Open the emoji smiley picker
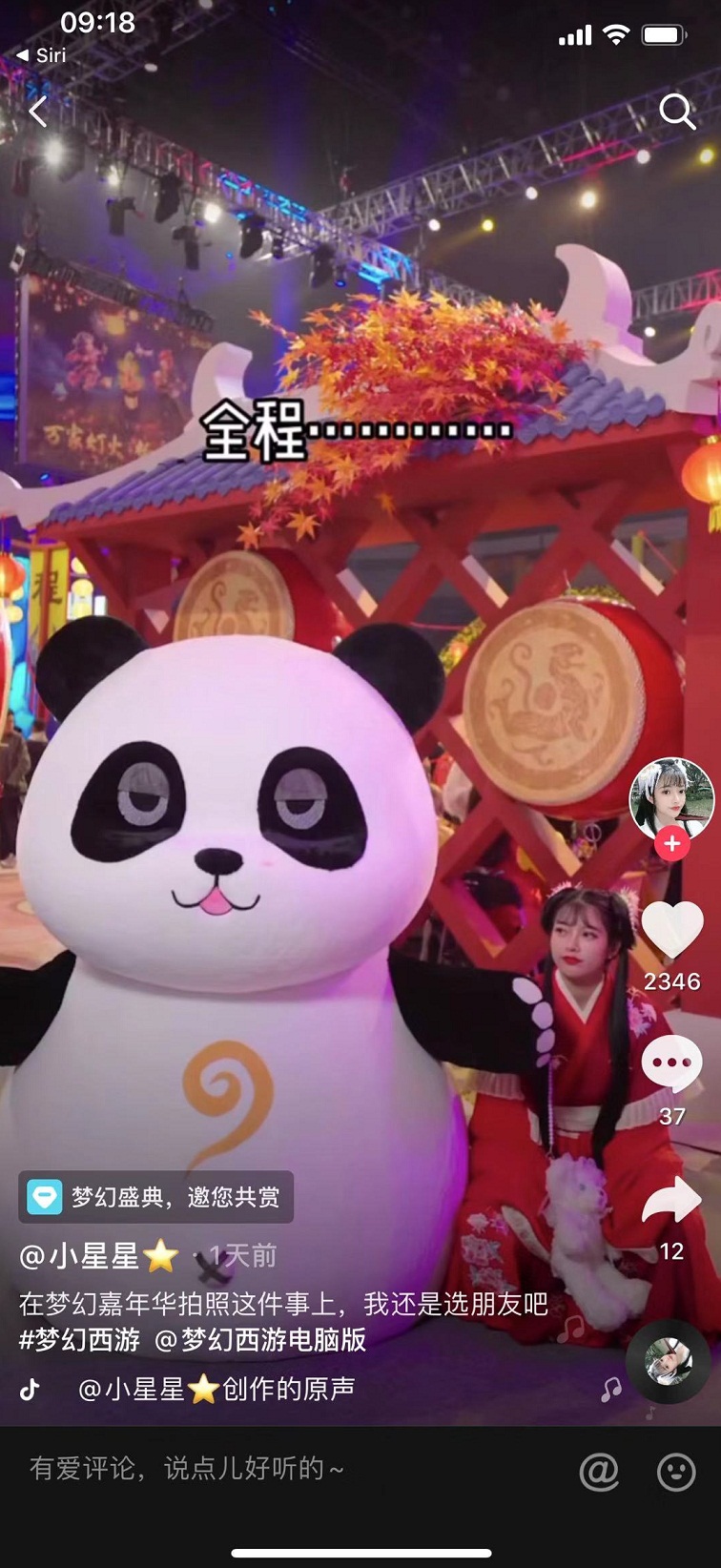 [676, 1472]
